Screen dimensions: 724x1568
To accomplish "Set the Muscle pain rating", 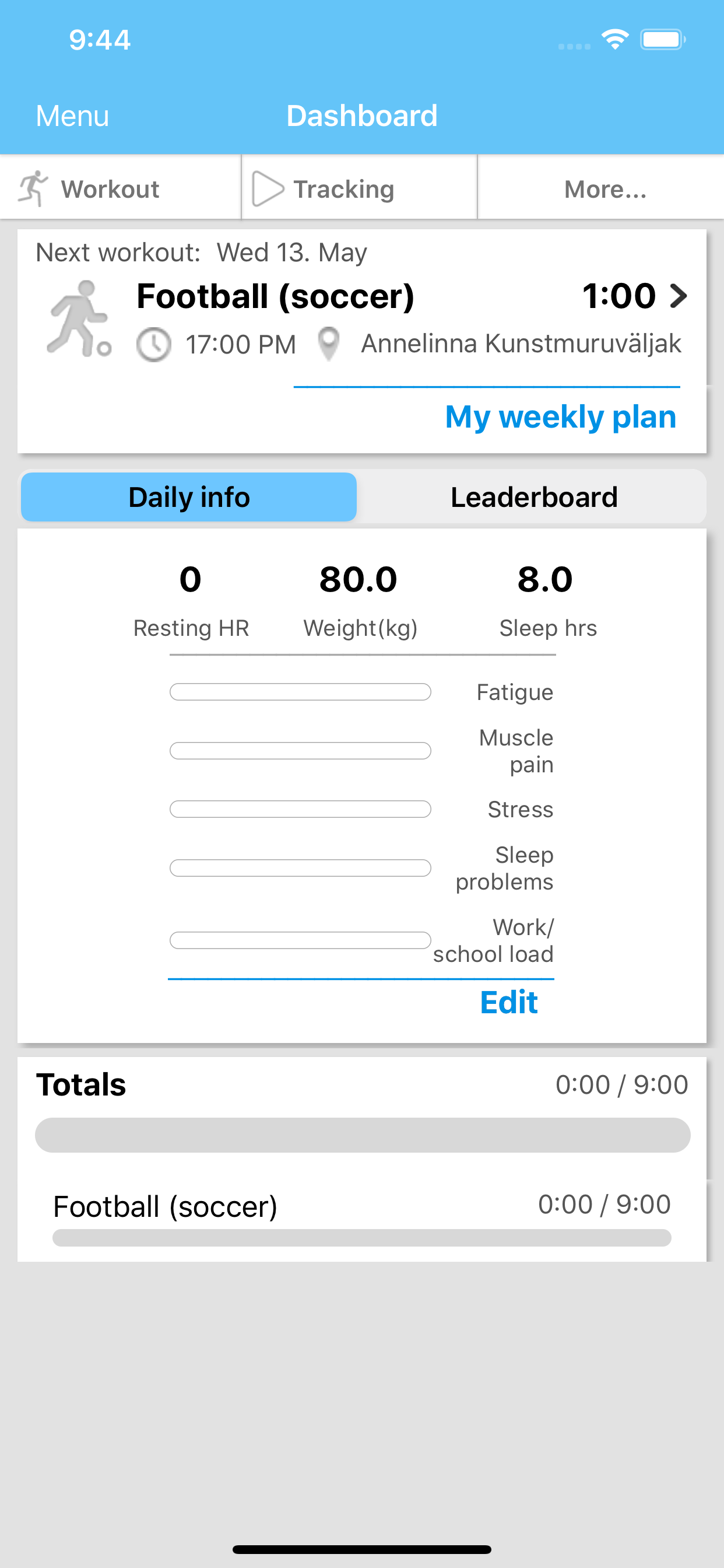I will [301, 751].
